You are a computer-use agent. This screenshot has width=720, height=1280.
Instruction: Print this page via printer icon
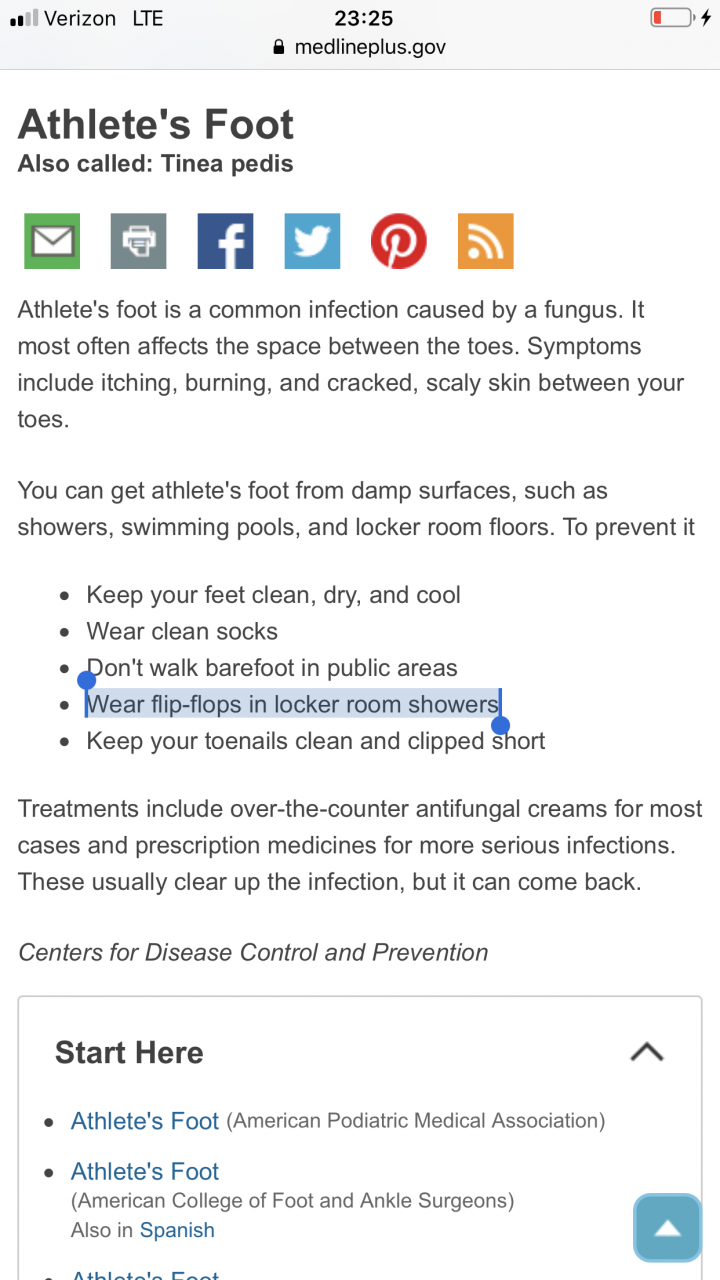click(138, 241)
